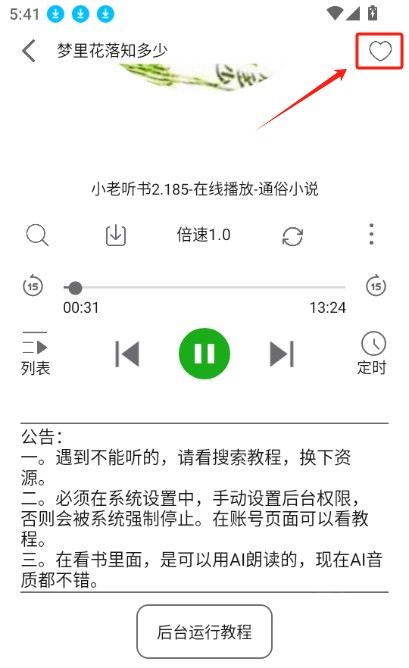
Task: Change playback speed 倍速1.0
Action: pyautogui.click(x=204, y=235)
